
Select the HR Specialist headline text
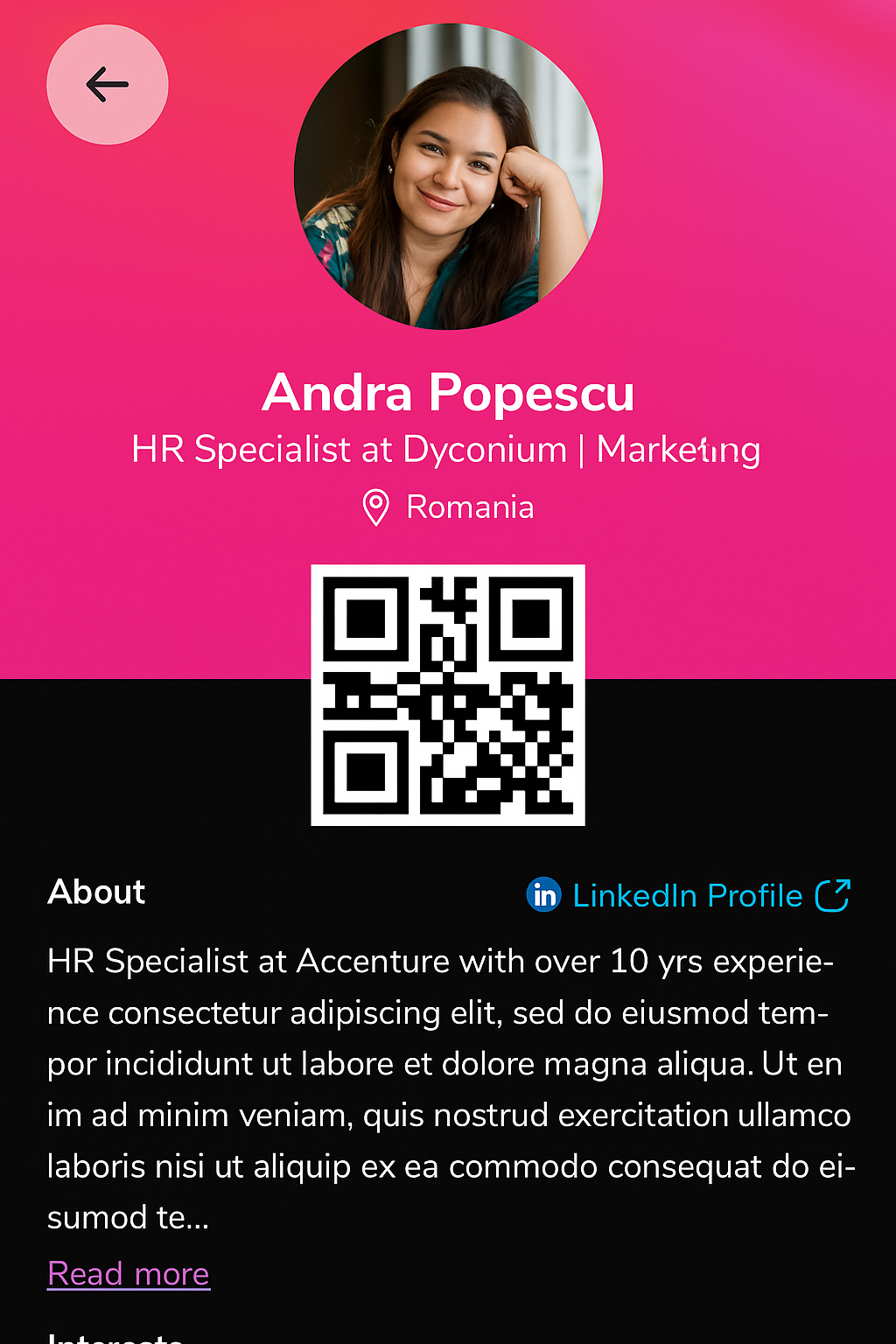tap(446, 449)
